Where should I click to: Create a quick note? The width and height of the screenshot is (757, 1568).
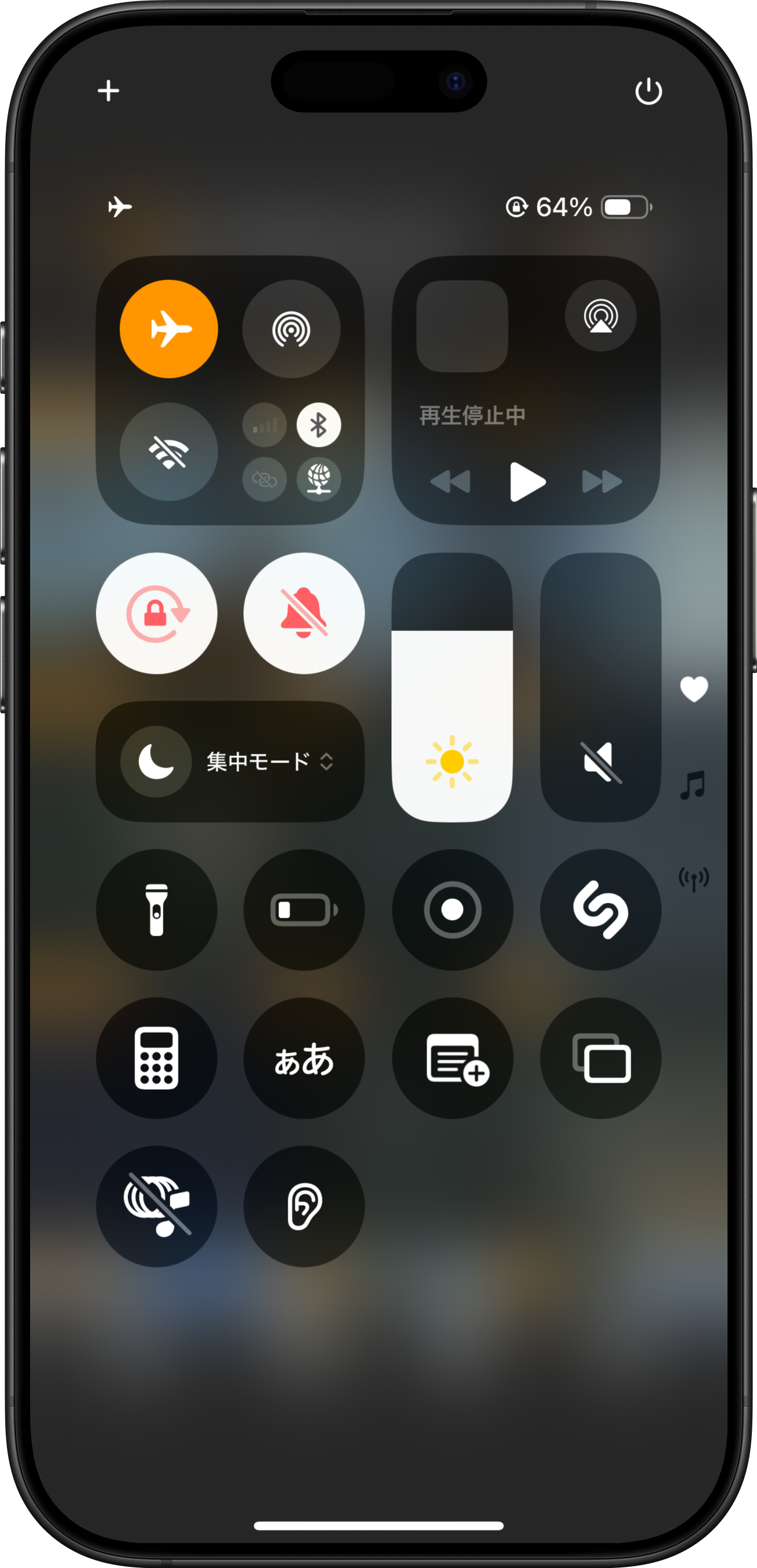tap(452, 1058)
